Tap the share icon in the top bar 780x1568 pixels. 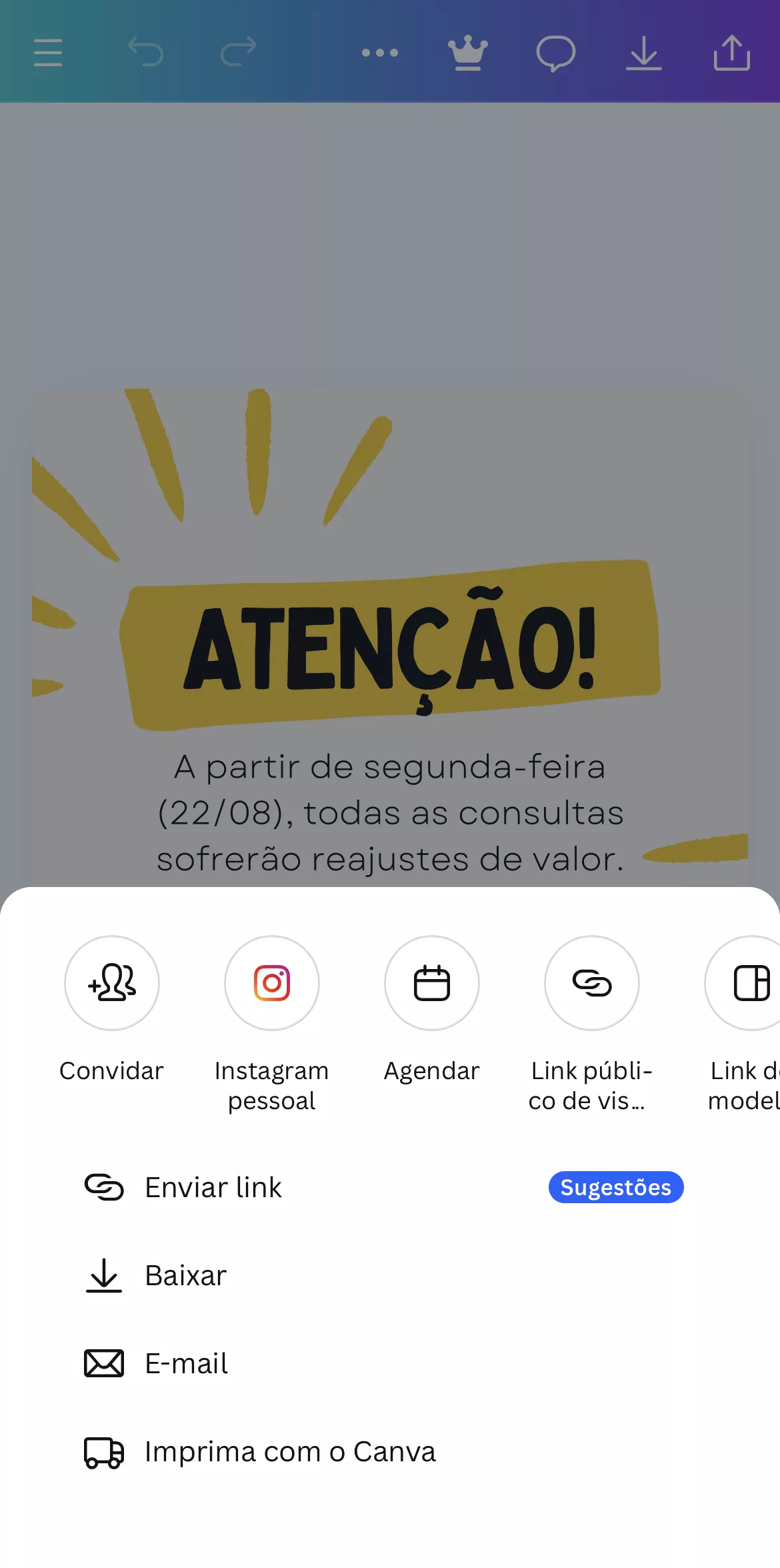tap(731, 52)
